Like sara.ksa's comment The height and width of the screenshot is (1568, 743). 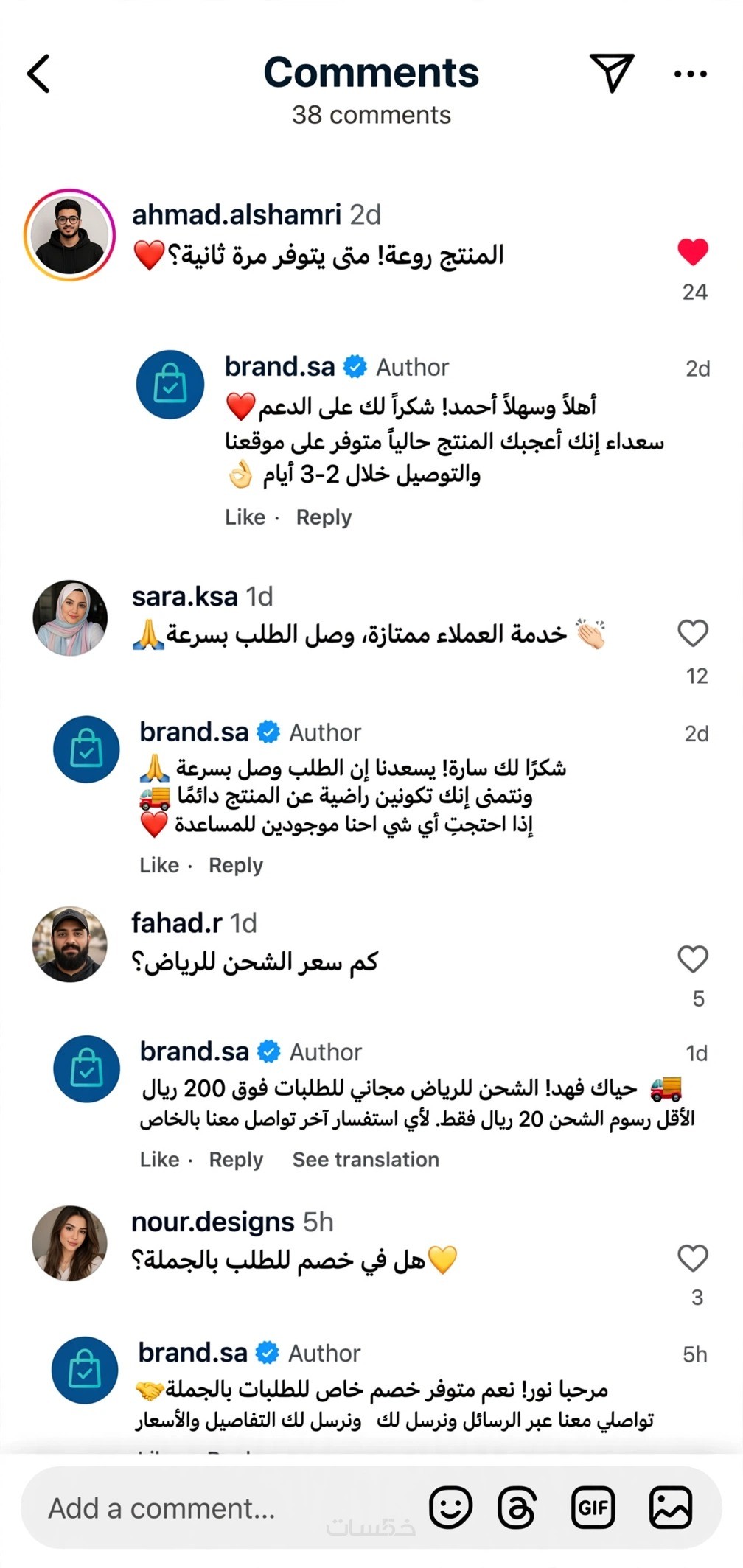click(693, 633)
